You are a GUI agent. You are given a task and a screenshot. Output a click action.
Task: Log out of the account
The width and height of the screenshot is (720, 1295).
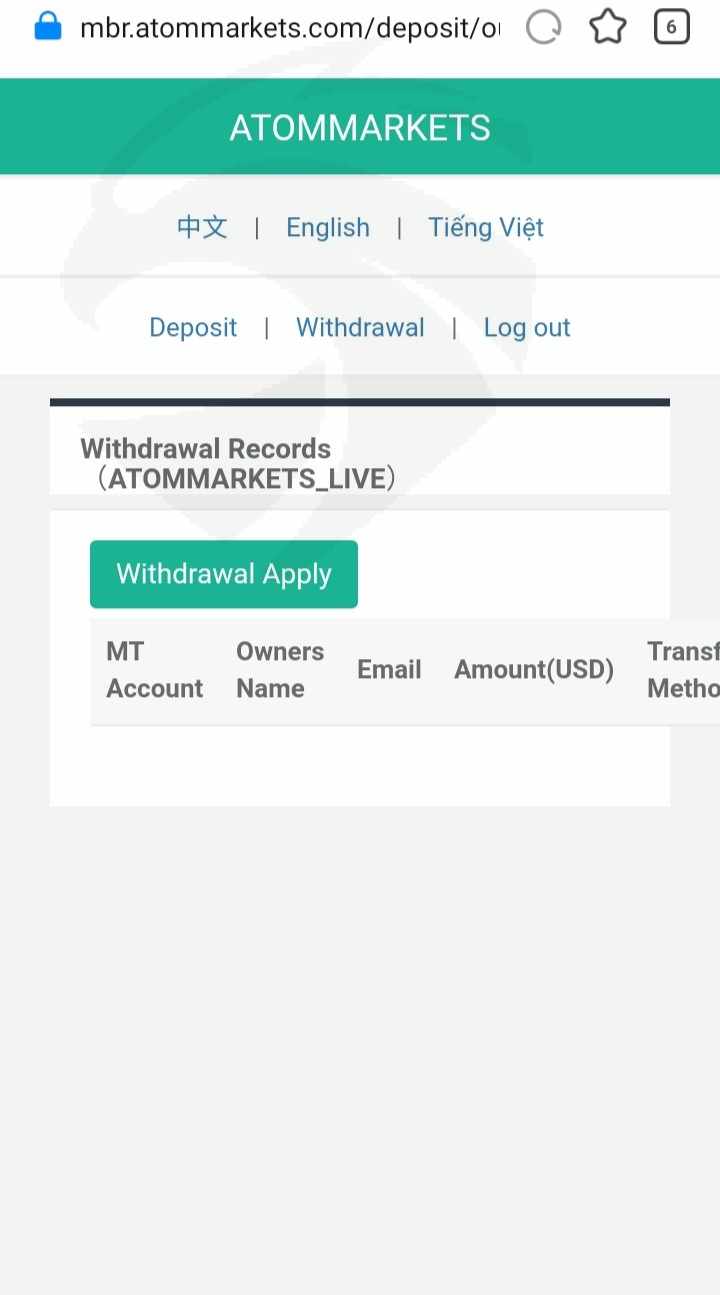(x=527, y=327)
